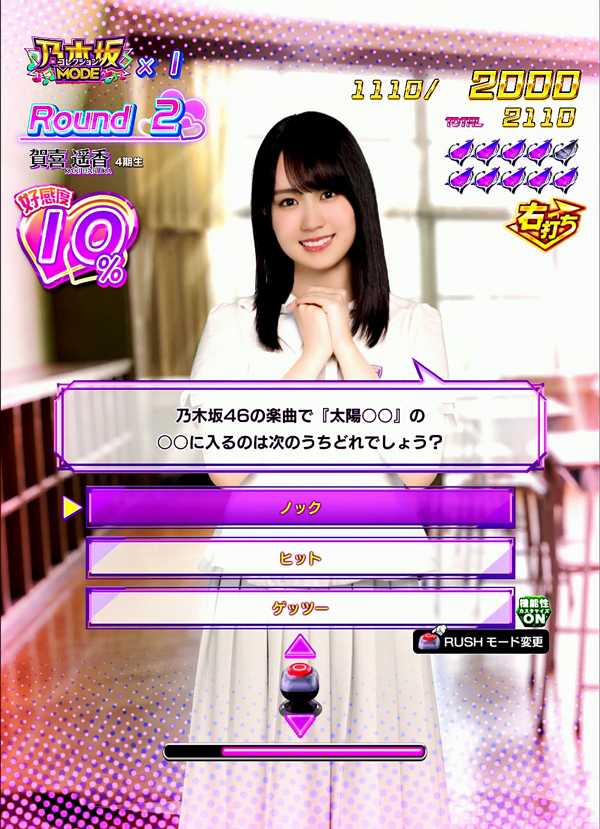Image resolution: width=600 pixels, height=829 pixels.
Task: Tap the RUSH モード変更 button
Action: click(x=481, y=642)
